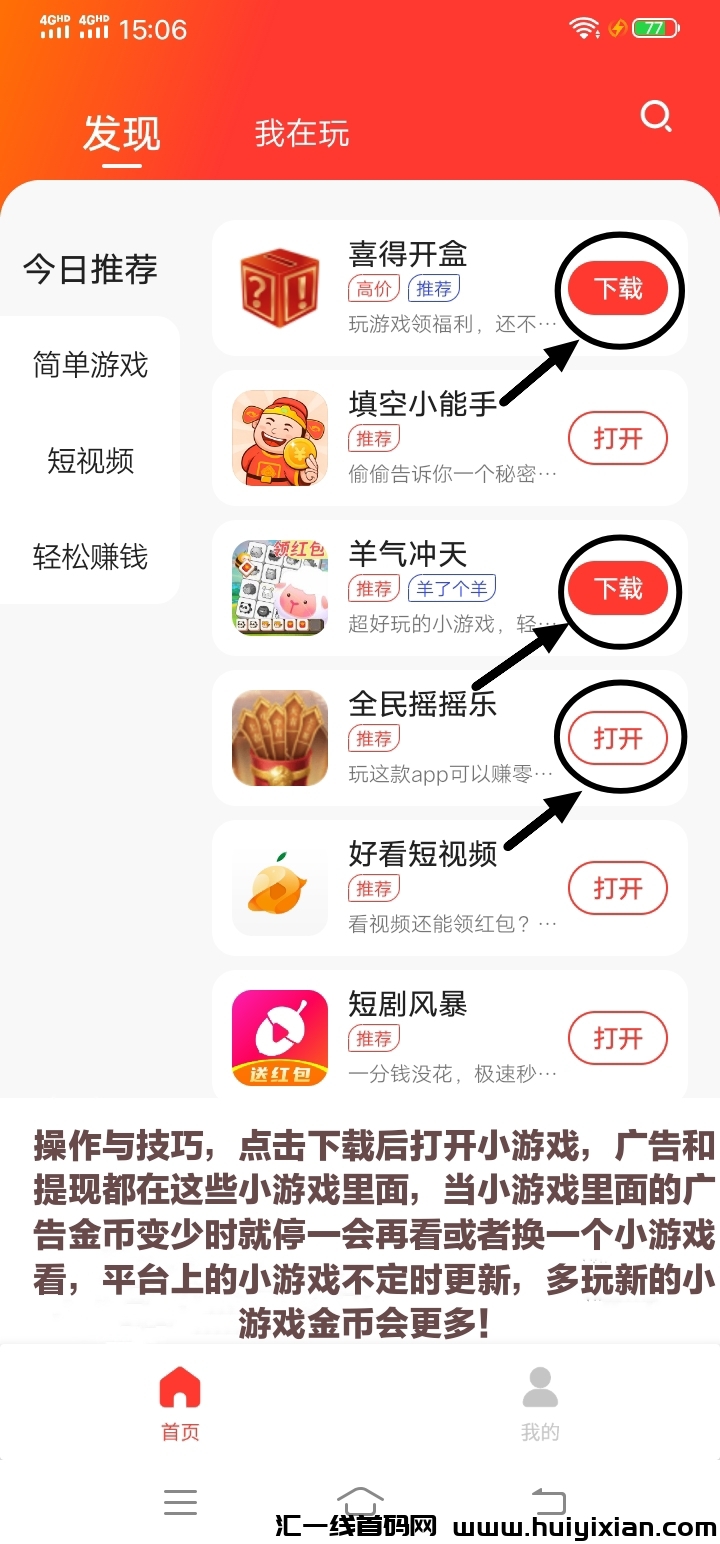Download 羊气冲天 using its 下载 button

point(617,588)
